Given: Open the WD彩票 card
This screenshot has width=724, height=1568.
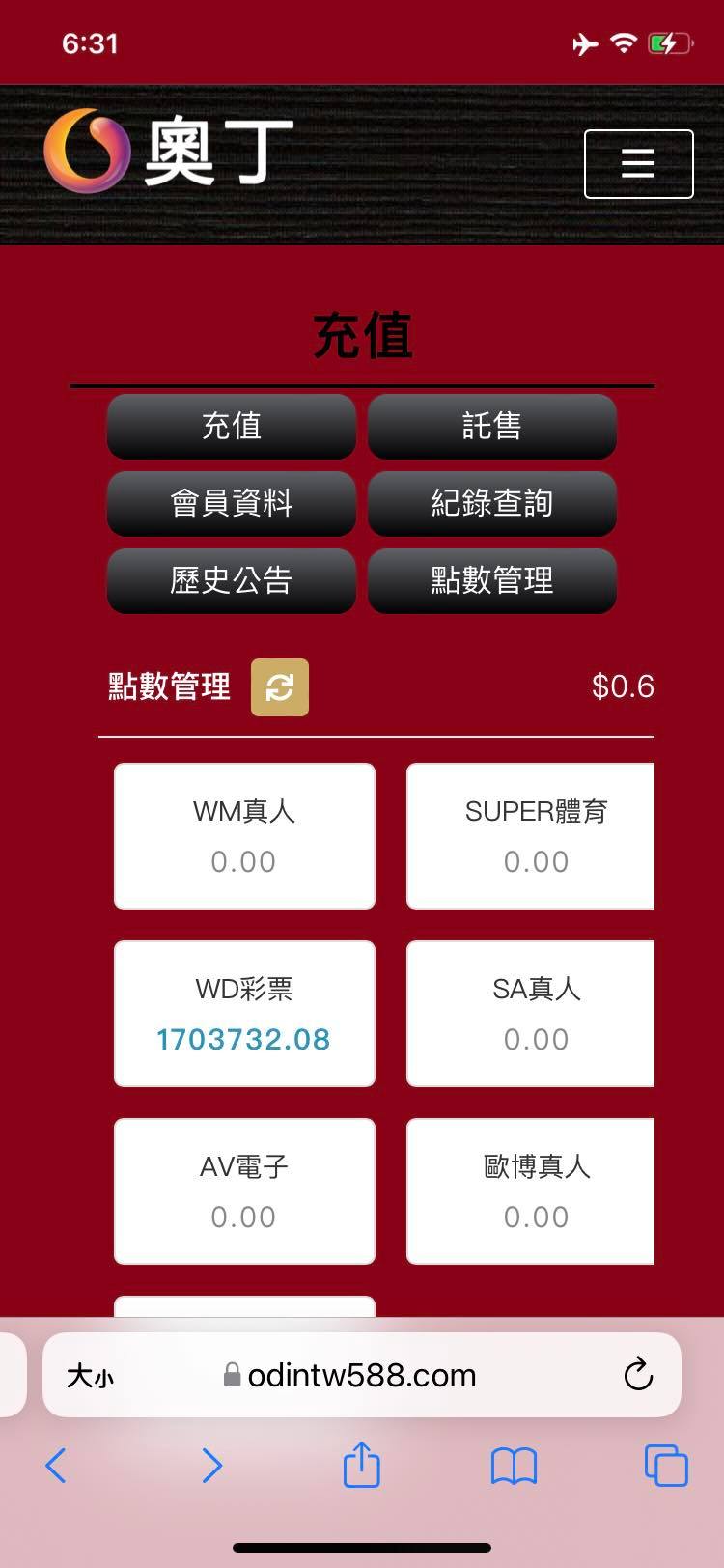Looking at the screenshot, I should click(244, 1013).
